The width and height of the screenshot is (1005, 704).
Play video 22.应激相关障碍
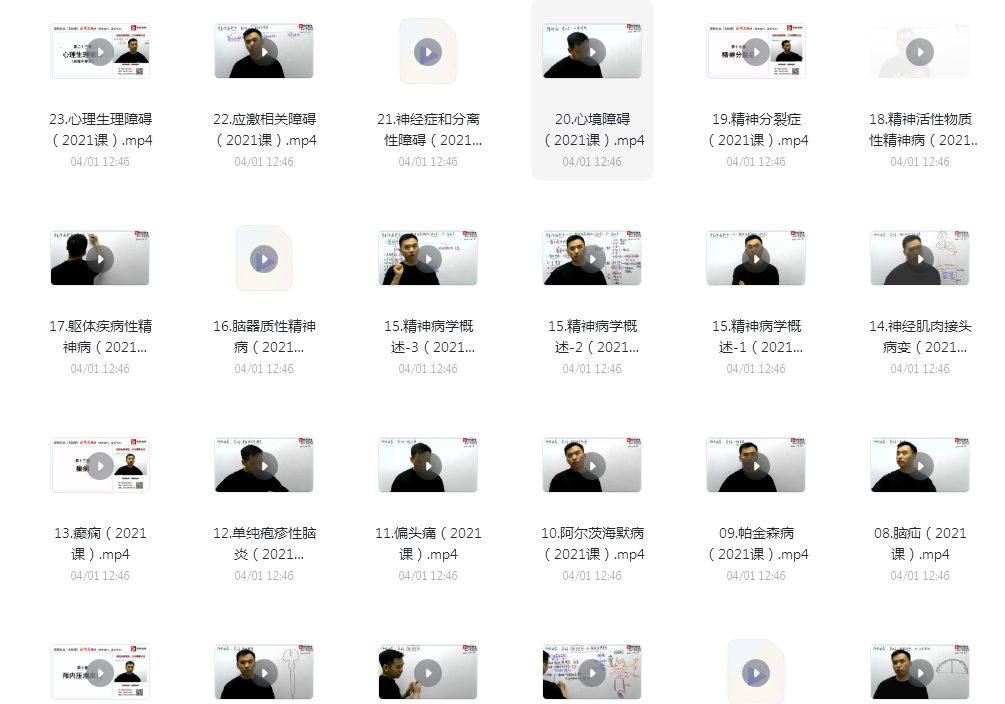coord(264,52)
